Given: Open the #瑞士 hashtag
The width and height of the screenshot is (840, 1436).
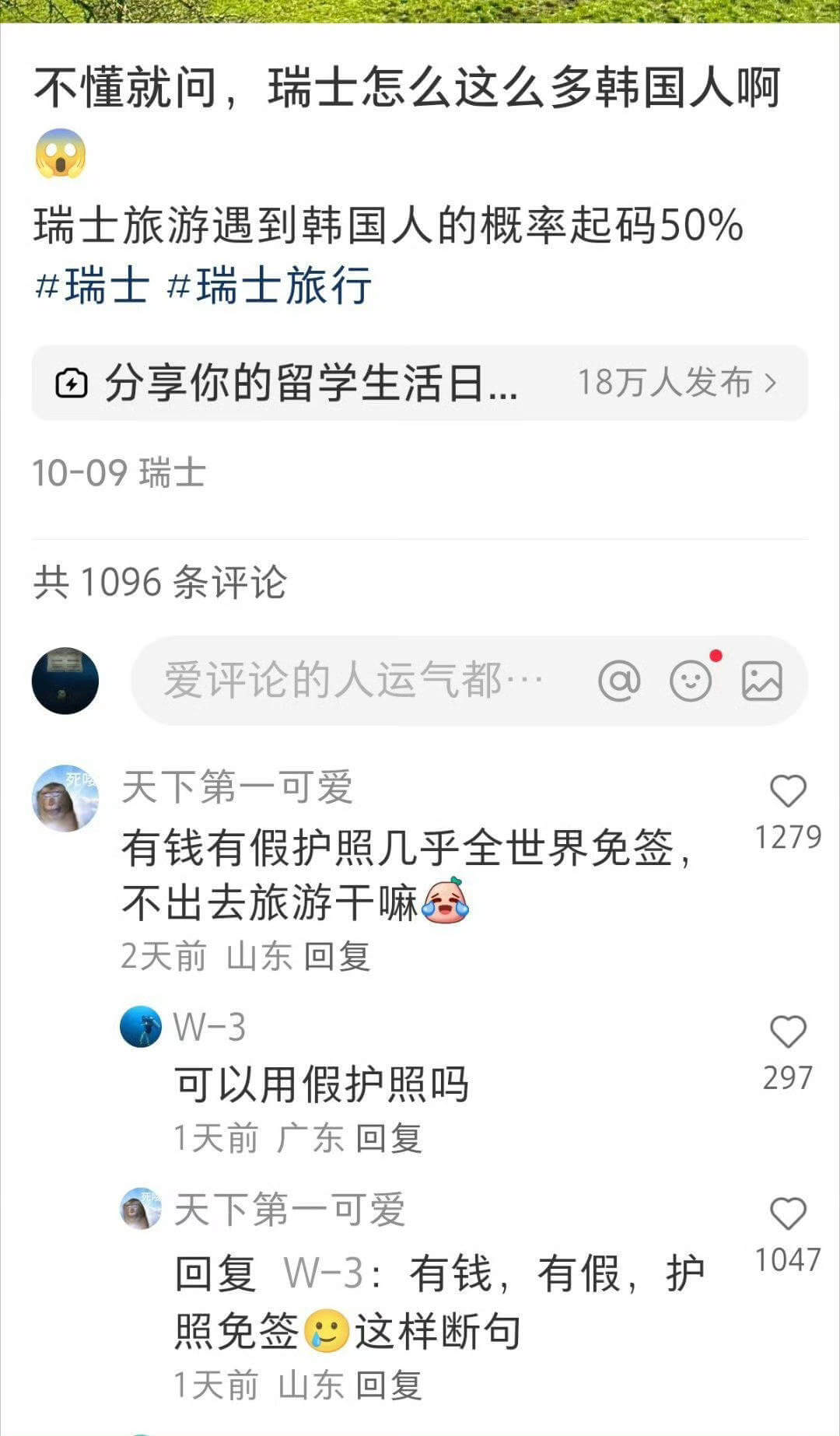Looking at the screenshot, I should pos(93,285).
